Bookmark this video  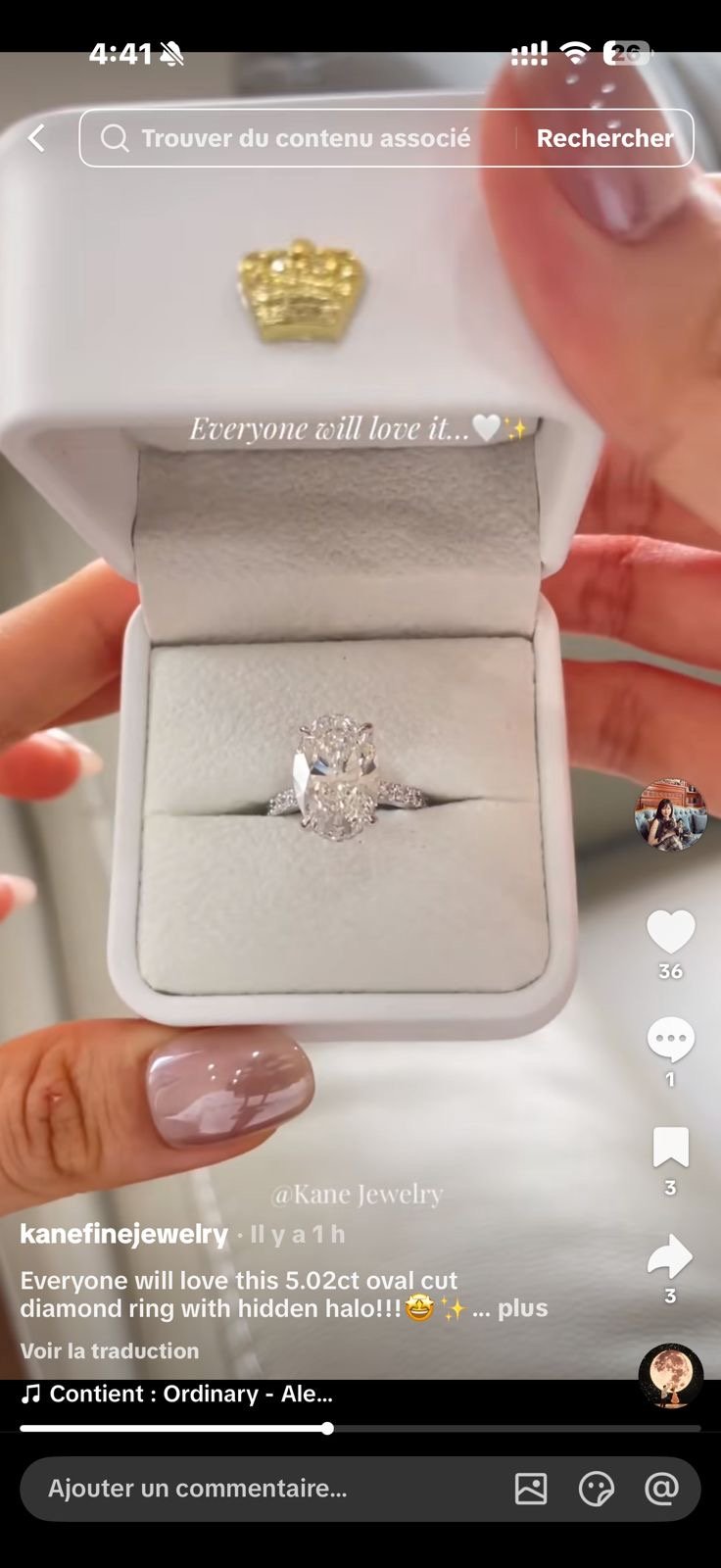tap(671, 1148)
